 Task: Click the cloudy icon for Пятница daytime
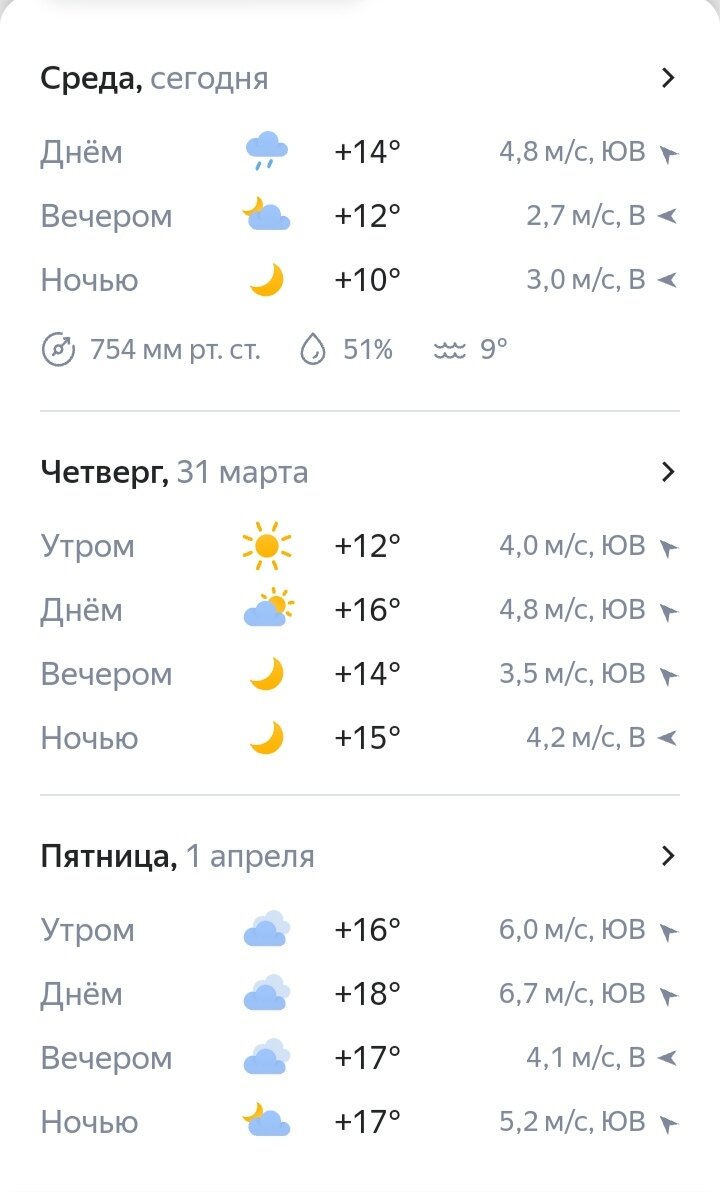(x=265, y=992)
